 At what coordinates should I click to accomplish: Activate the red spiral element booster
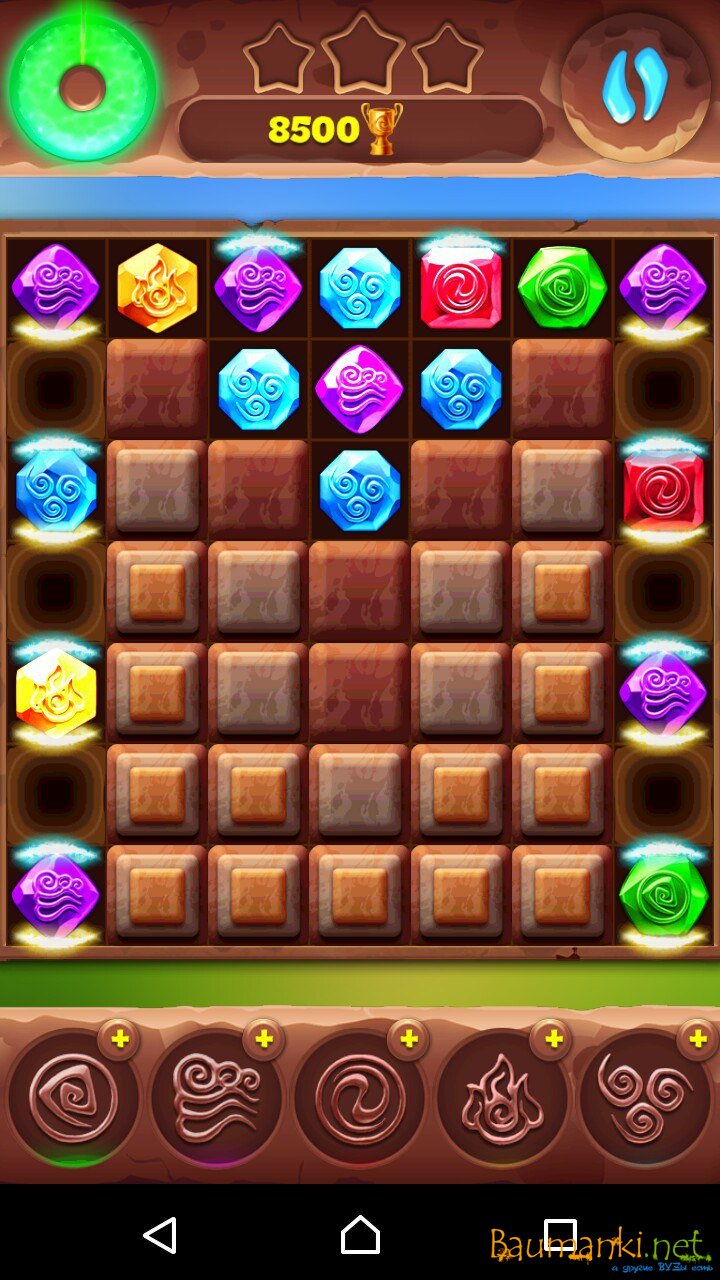(x=359, y=1098)
